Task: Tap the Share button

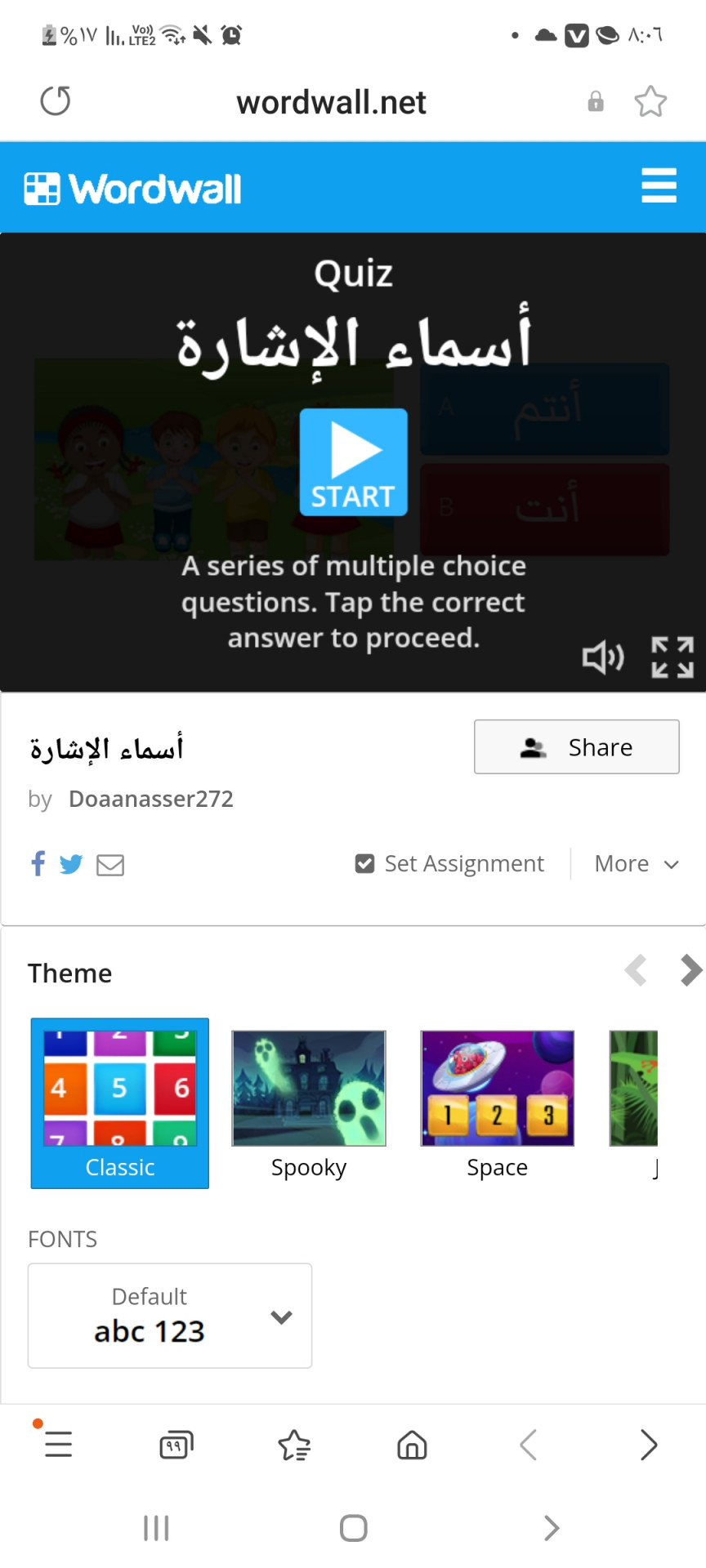Action: (576, 746)
